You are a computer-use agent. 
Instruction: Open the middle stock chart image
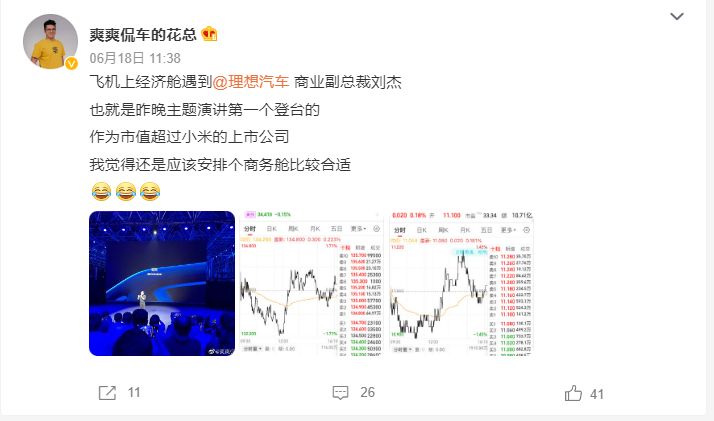pos(312,283)
